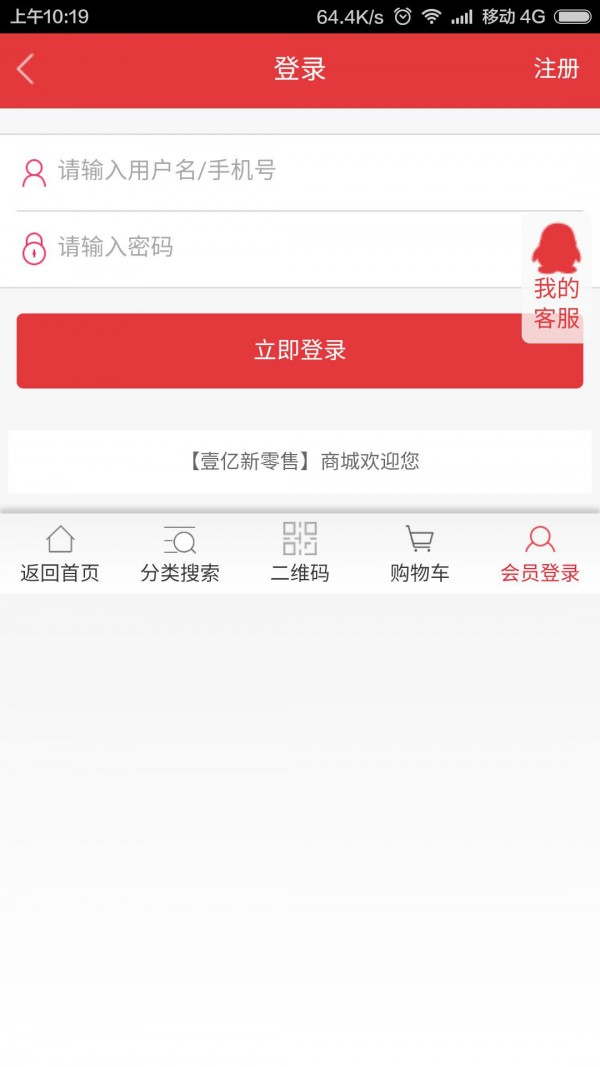Open the 二维码 tab
Viewport: 600px width, 1067px height.
coord(300,554)
